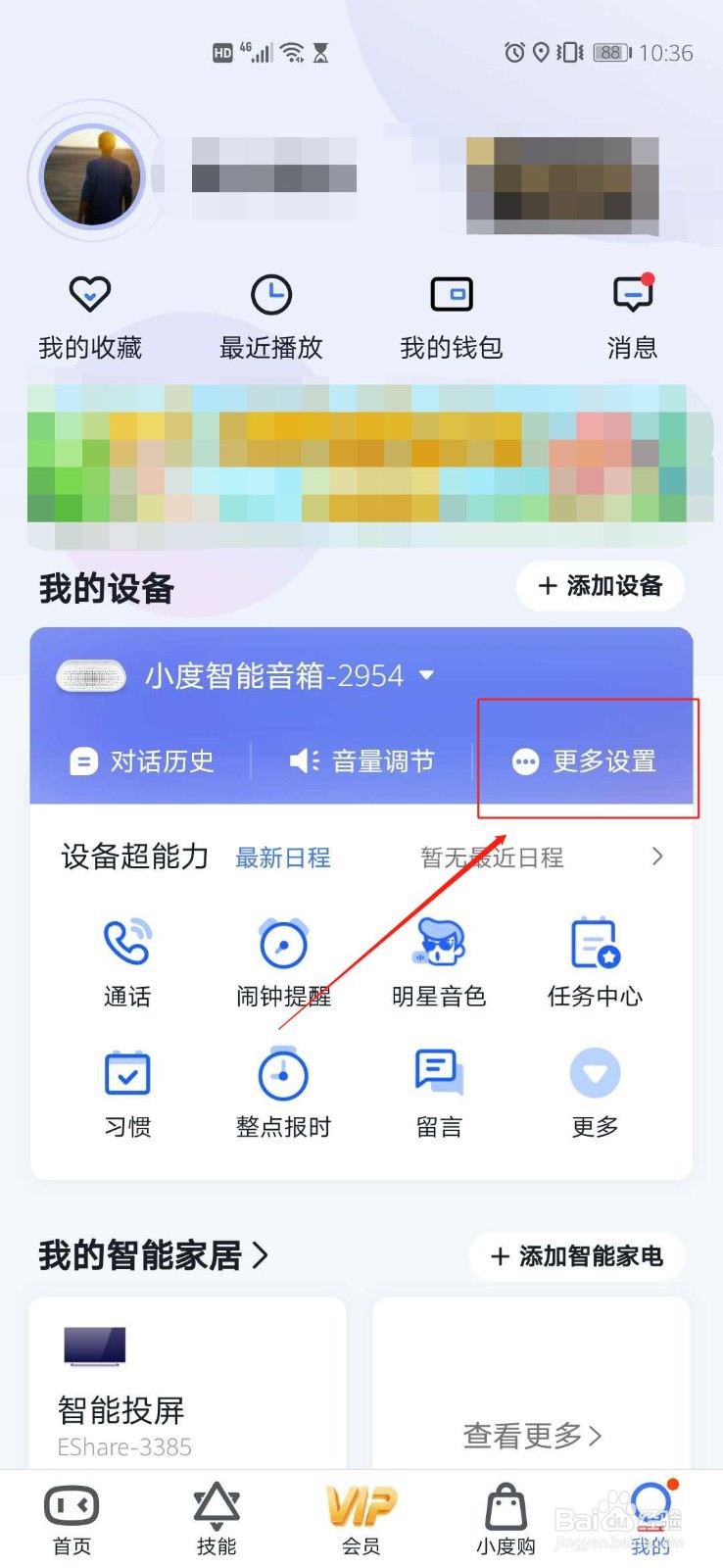The height and width of the screenshot is (1568, 723).
Task: Tap the circular profile avatar photo
Action: pyautogui.click(x=91, y=176)
